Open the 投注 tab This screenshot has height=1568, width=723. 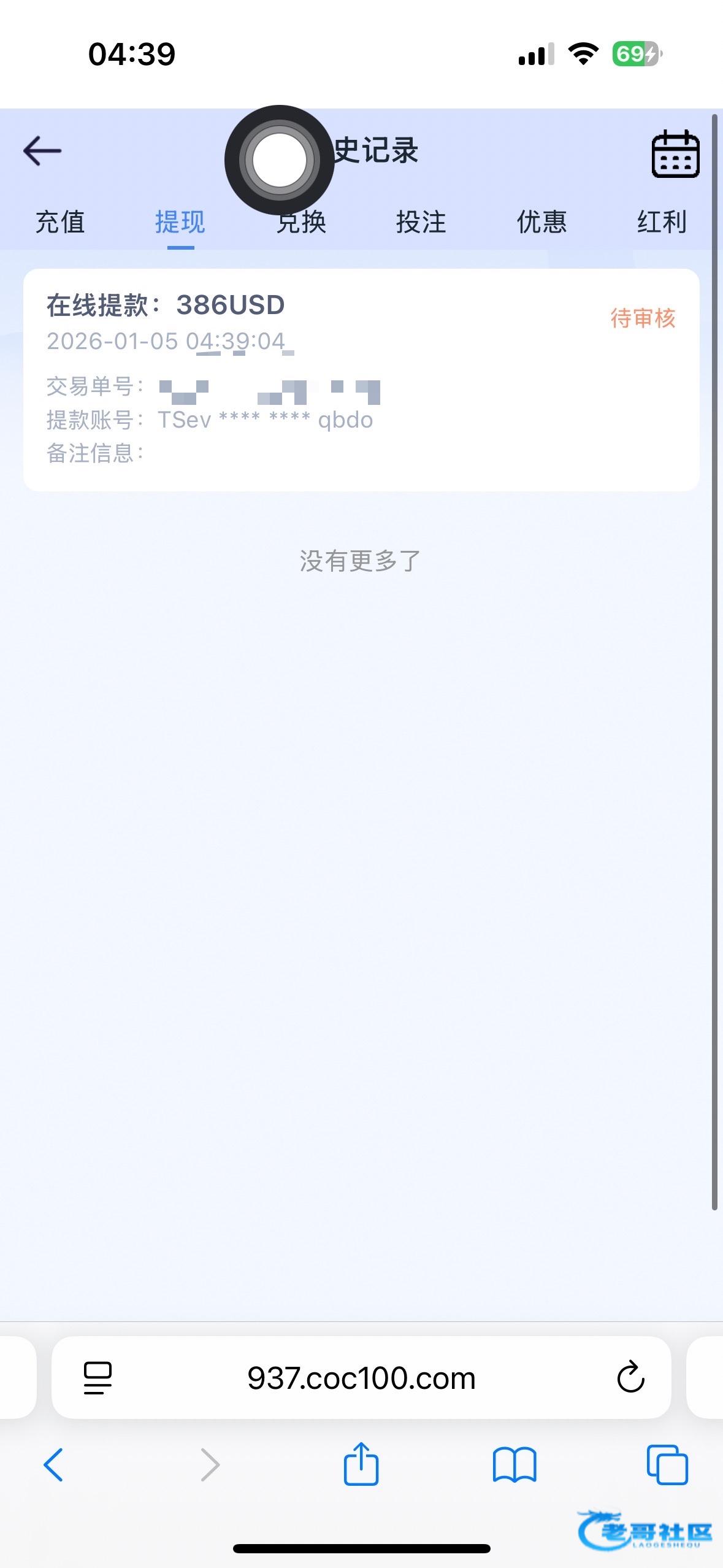pos(421,222)
